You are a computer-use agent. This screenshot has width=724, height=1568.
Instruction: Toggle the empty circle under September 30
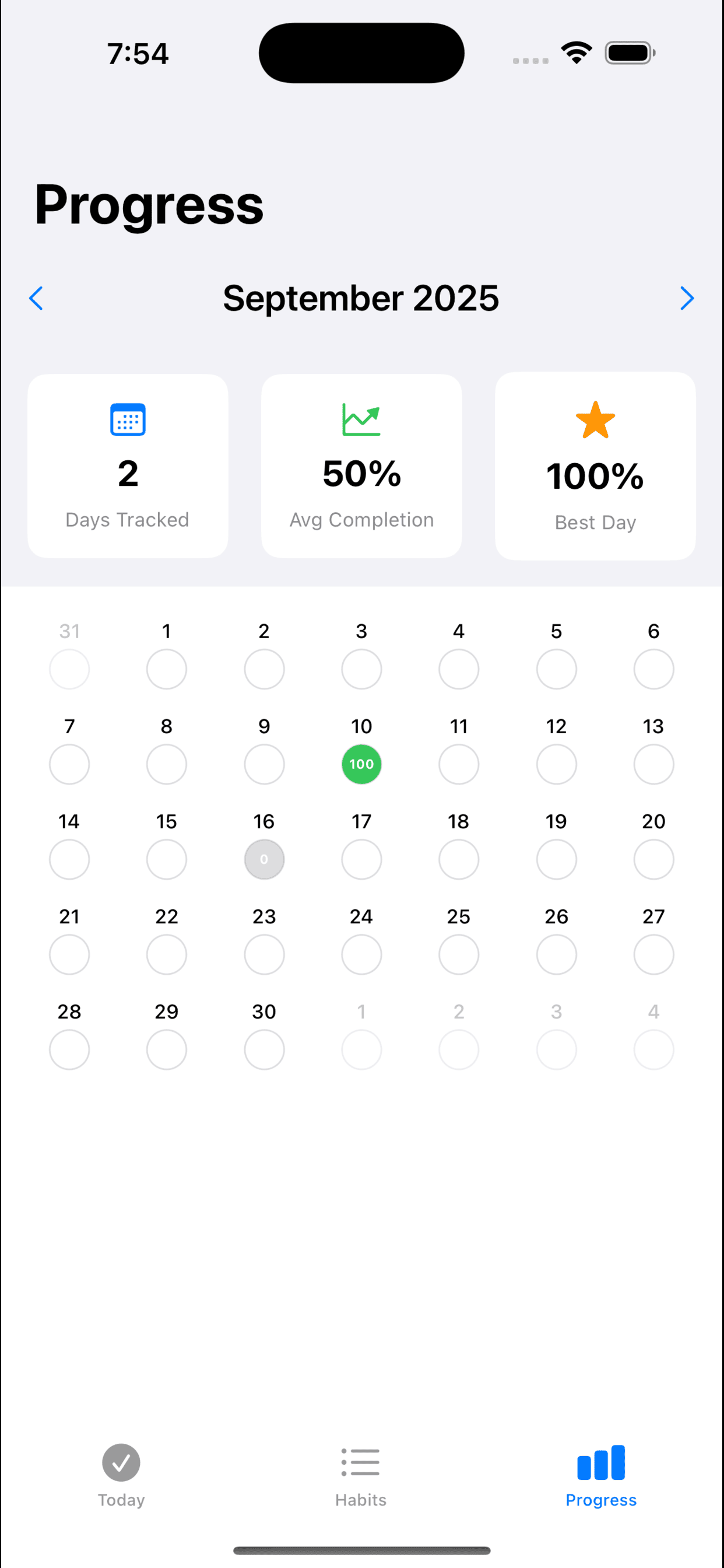point(264,1049)
